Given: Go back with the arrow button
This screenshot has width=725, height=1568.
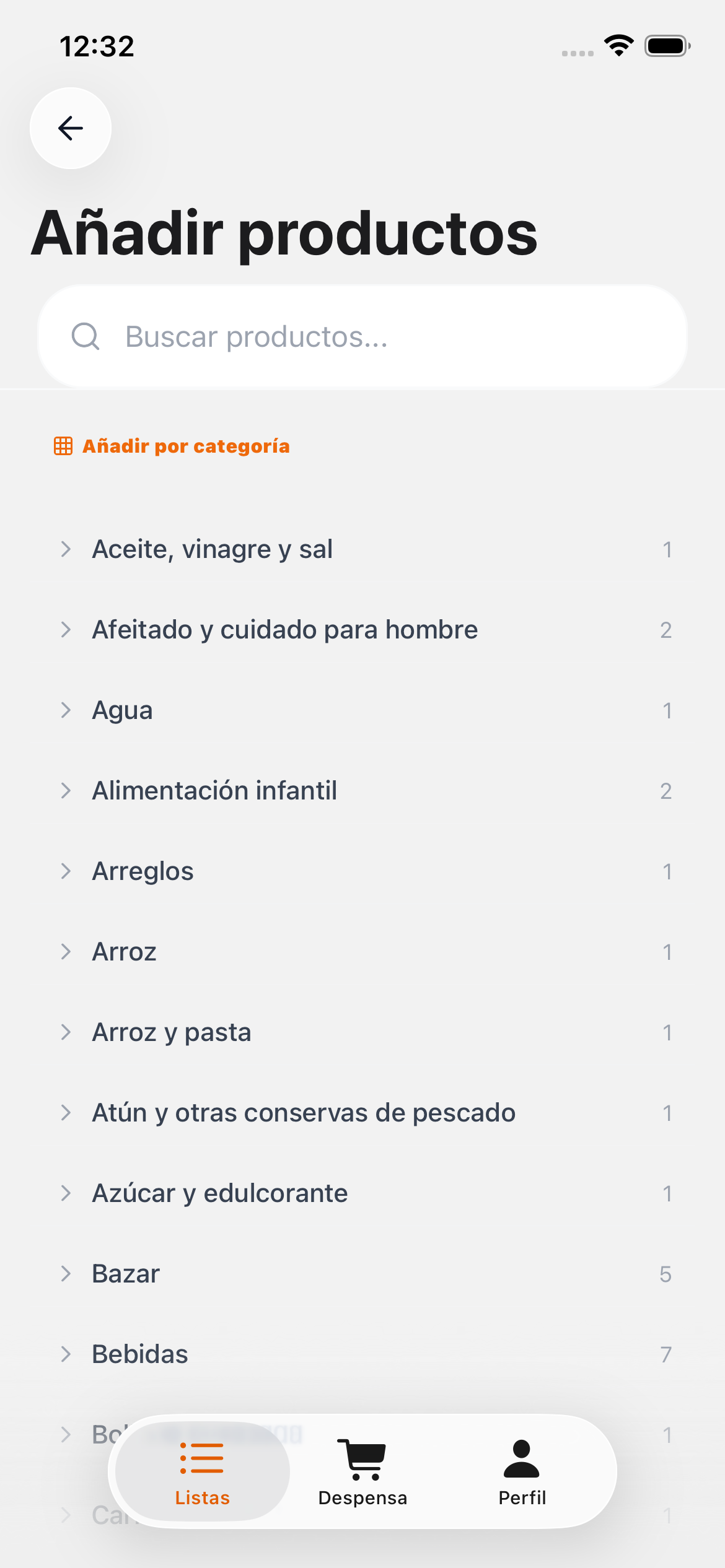Looking at the screenshot, I should click(71, 128).
